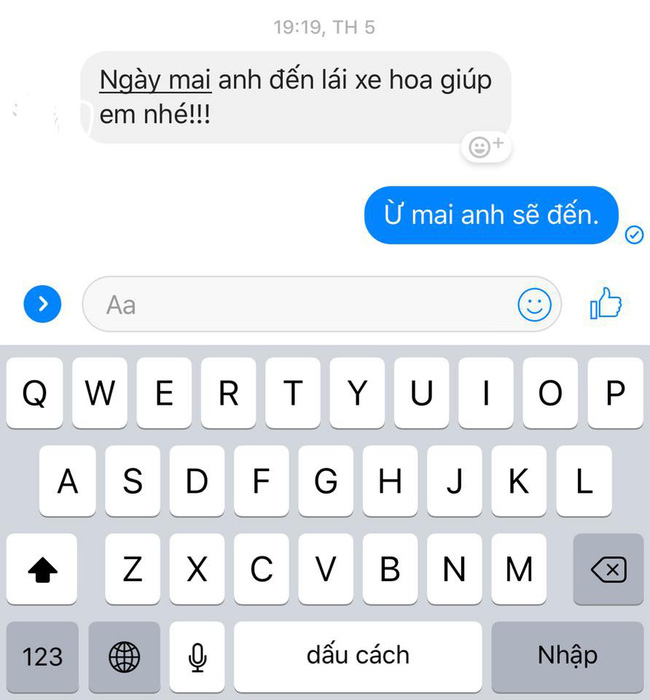This screenshot has width=650, height=700.
Task: Open the emoji picker in the message box
Action: click(x=534, y=304)
